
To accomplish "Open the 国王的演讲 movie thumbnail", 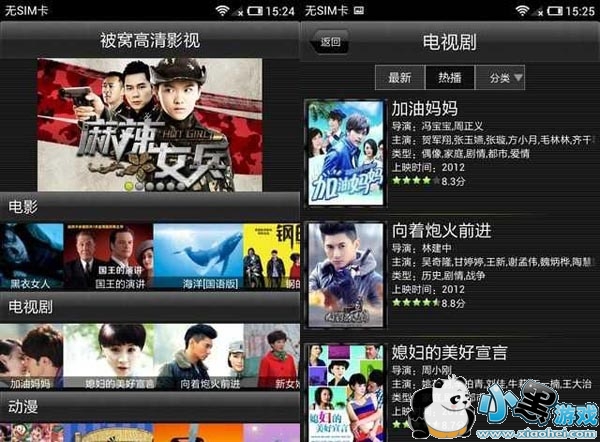I will 108,256.
